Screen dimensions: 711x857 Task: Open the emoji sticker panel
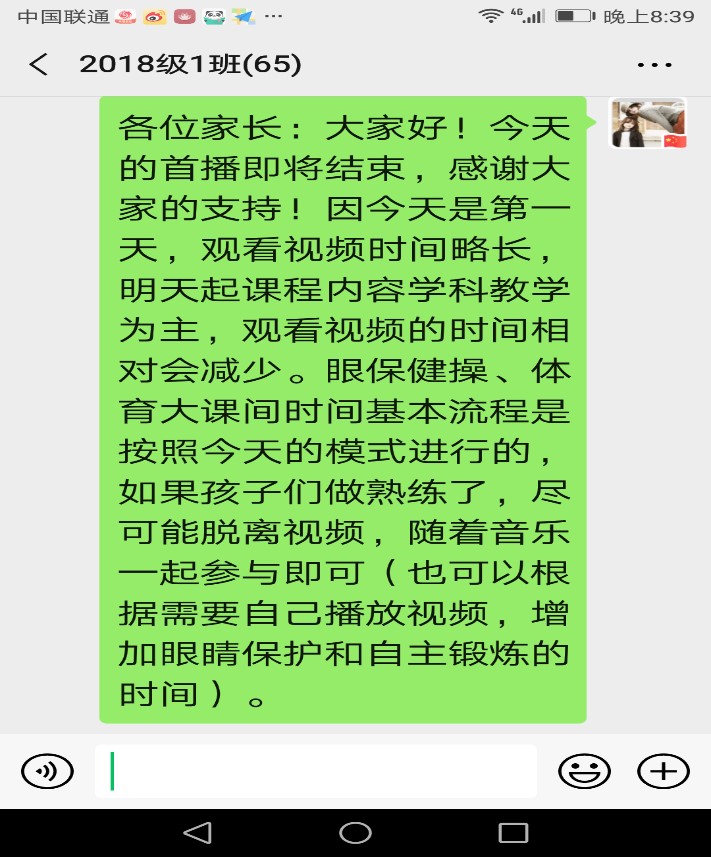[x=584, y=771]
